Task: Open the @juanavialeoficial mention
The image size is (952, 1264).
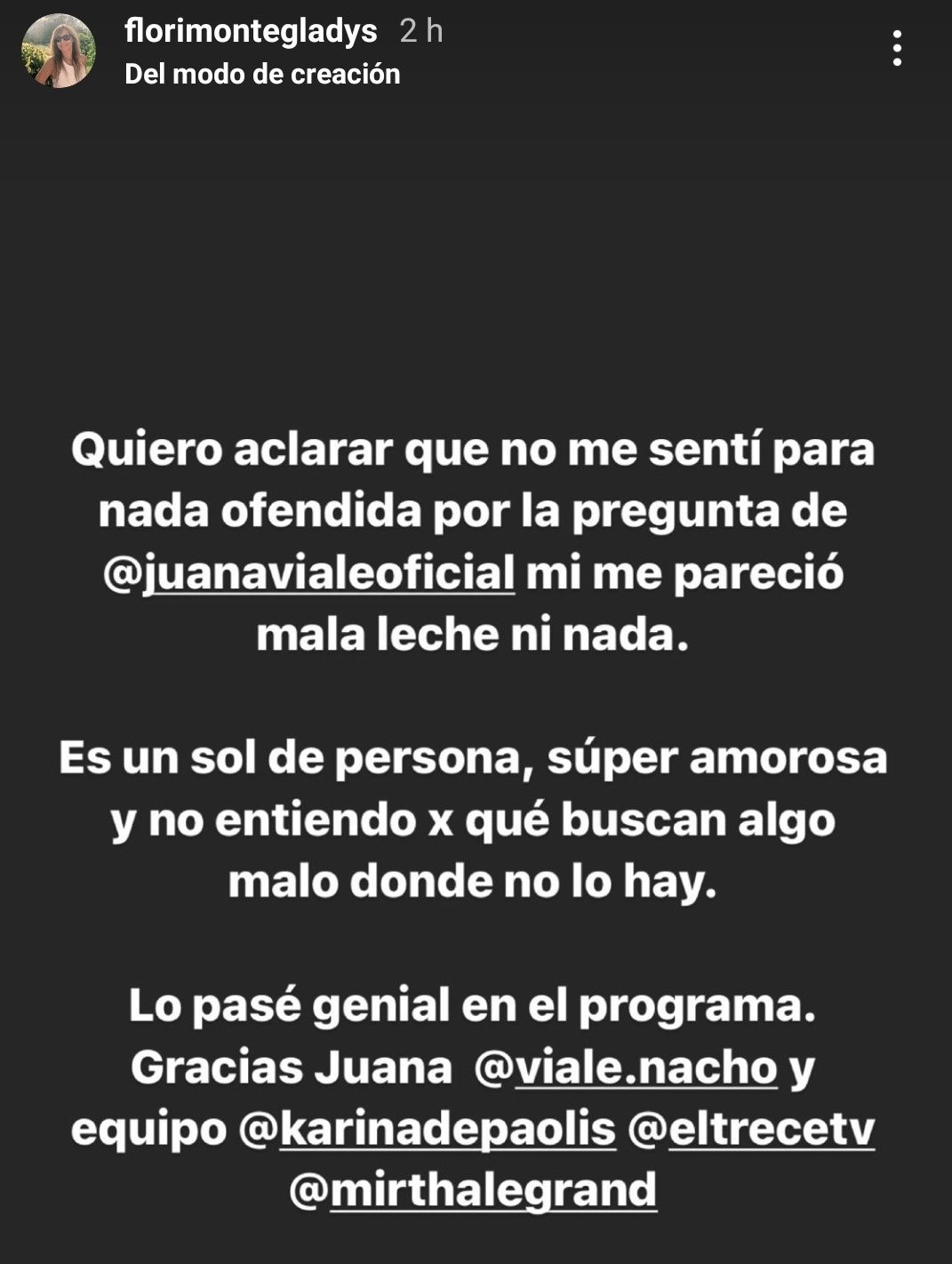Action: [309, 573]
